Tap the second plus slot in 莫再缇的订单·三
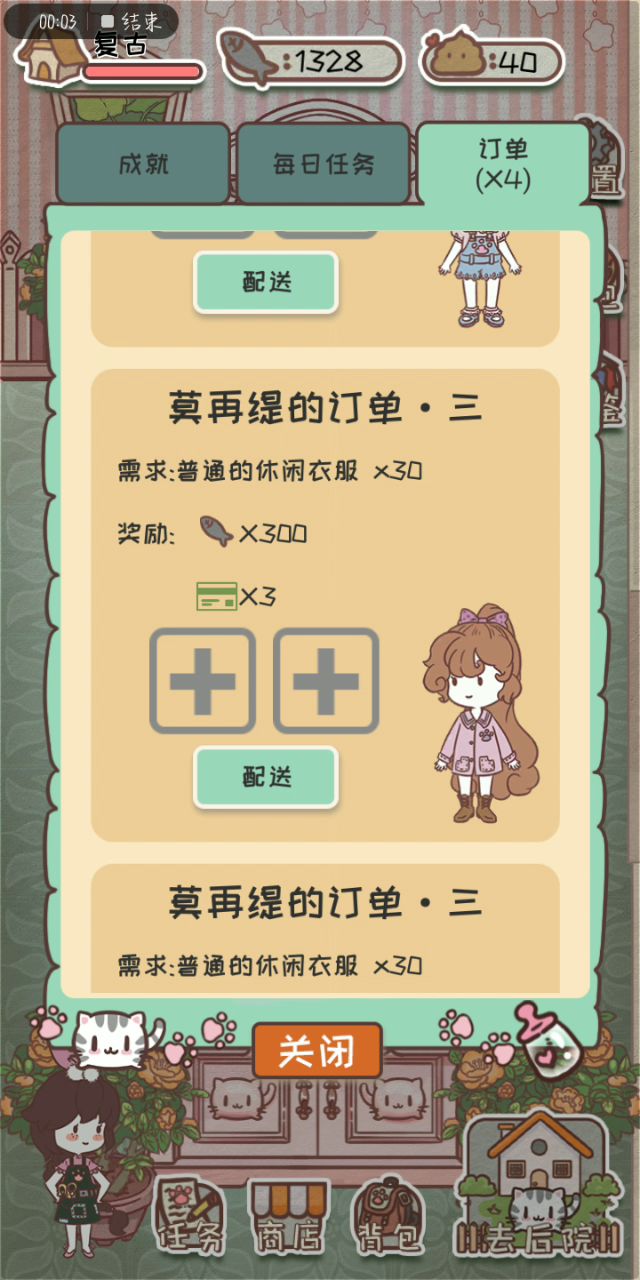The height and width of the screenshot is (1280, 640). [326, 681]
